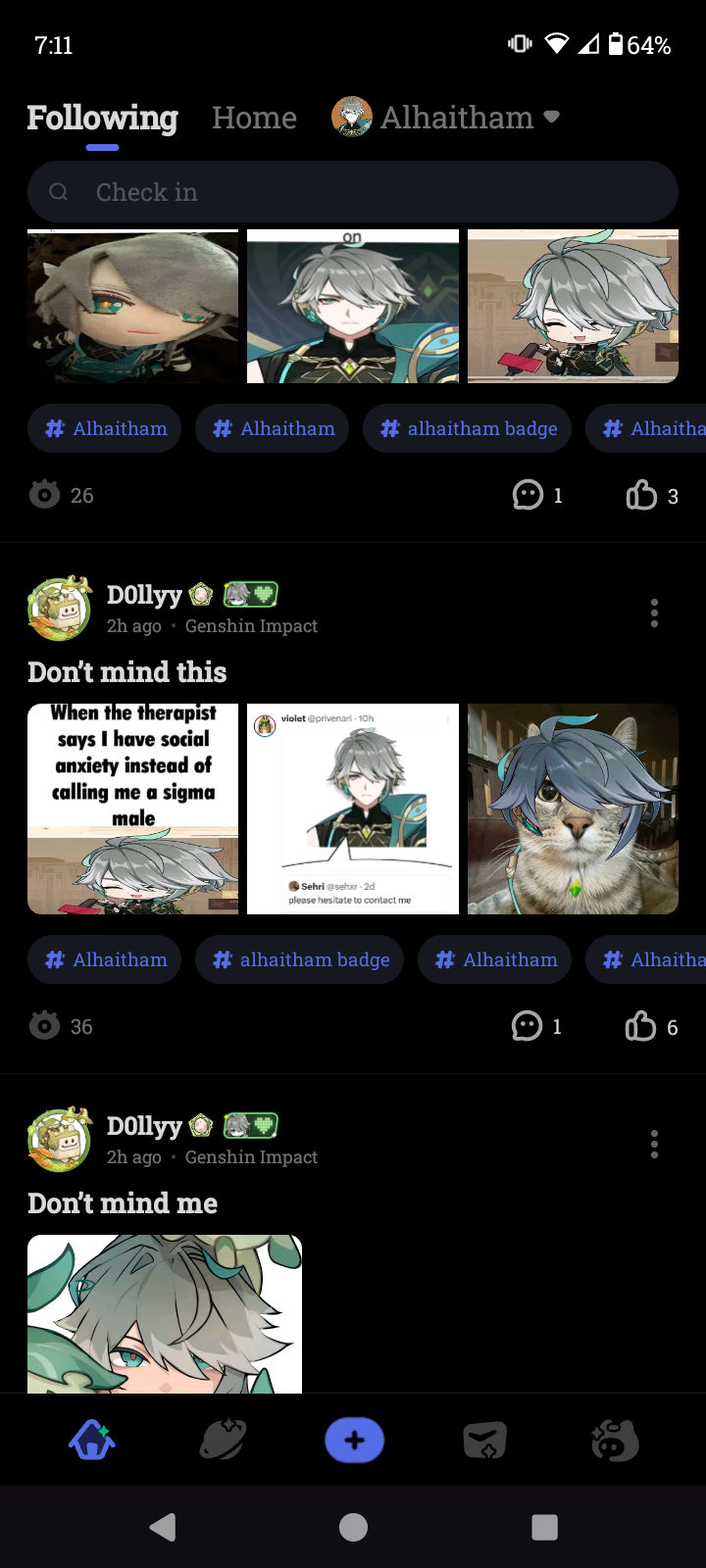Open overflow menu on "Don't mind this" post
The width and height of the screenshot is (706, 1568).
point(654,613)
